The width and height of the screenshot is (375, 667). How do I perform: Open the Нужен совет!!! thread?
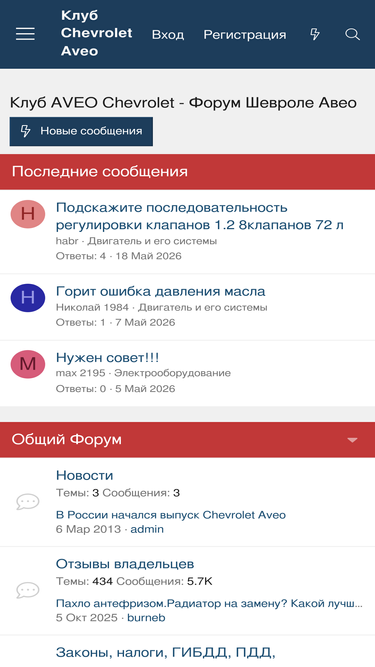[107, 357]
